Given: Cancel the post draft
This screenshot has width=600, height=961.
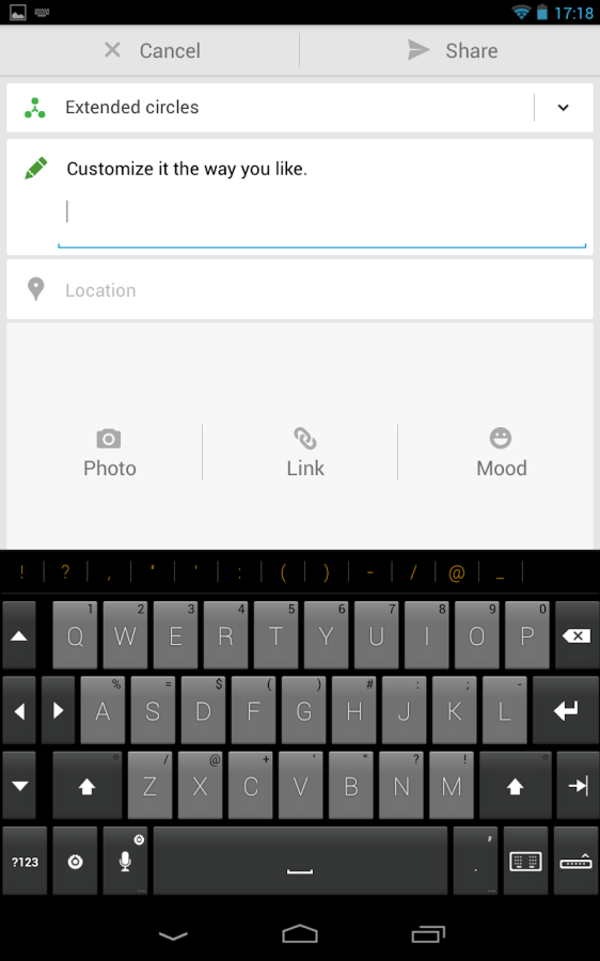Looking at the screenshot, I should point(151,50).
